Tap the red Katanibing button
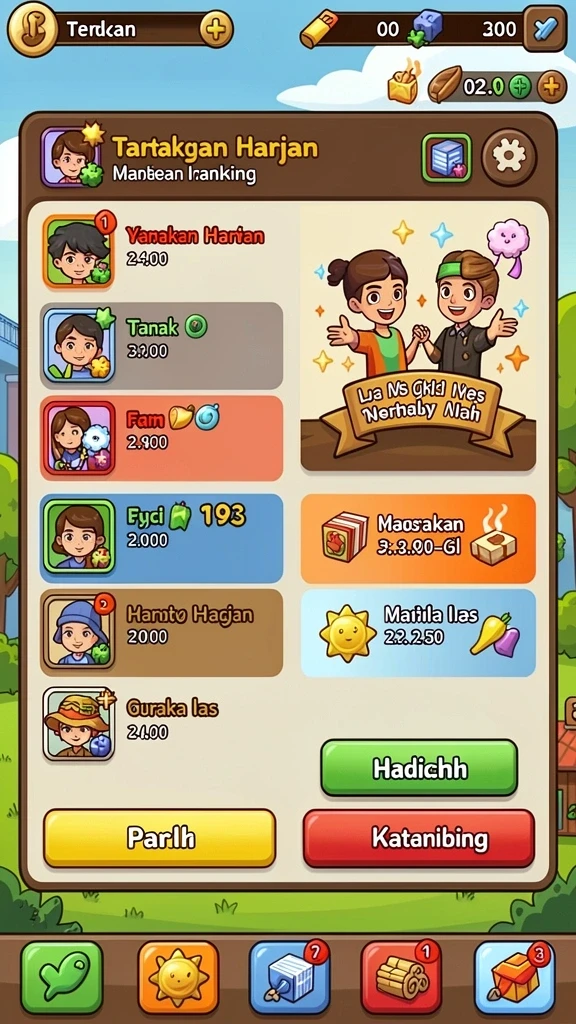This screenshot has width=576, height=1024. pyautogui.click(x=419, y=838)
